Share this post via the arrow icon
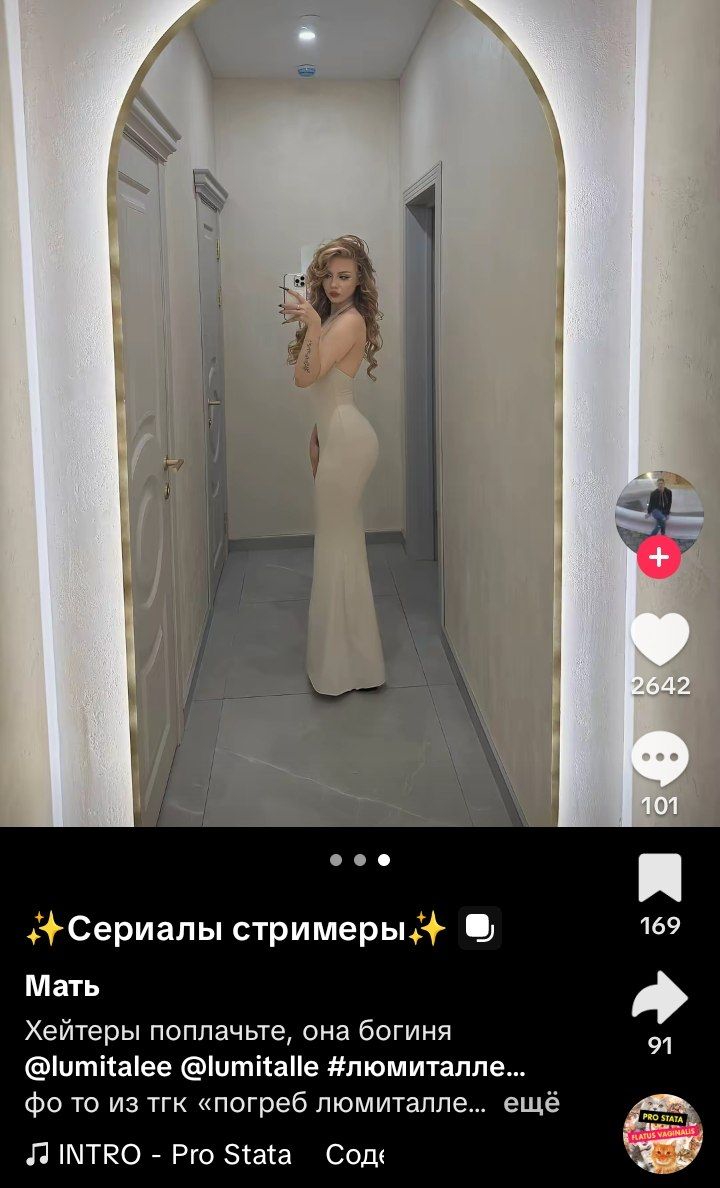Viewport: 720px width, 1188px height. pos(660,998)
